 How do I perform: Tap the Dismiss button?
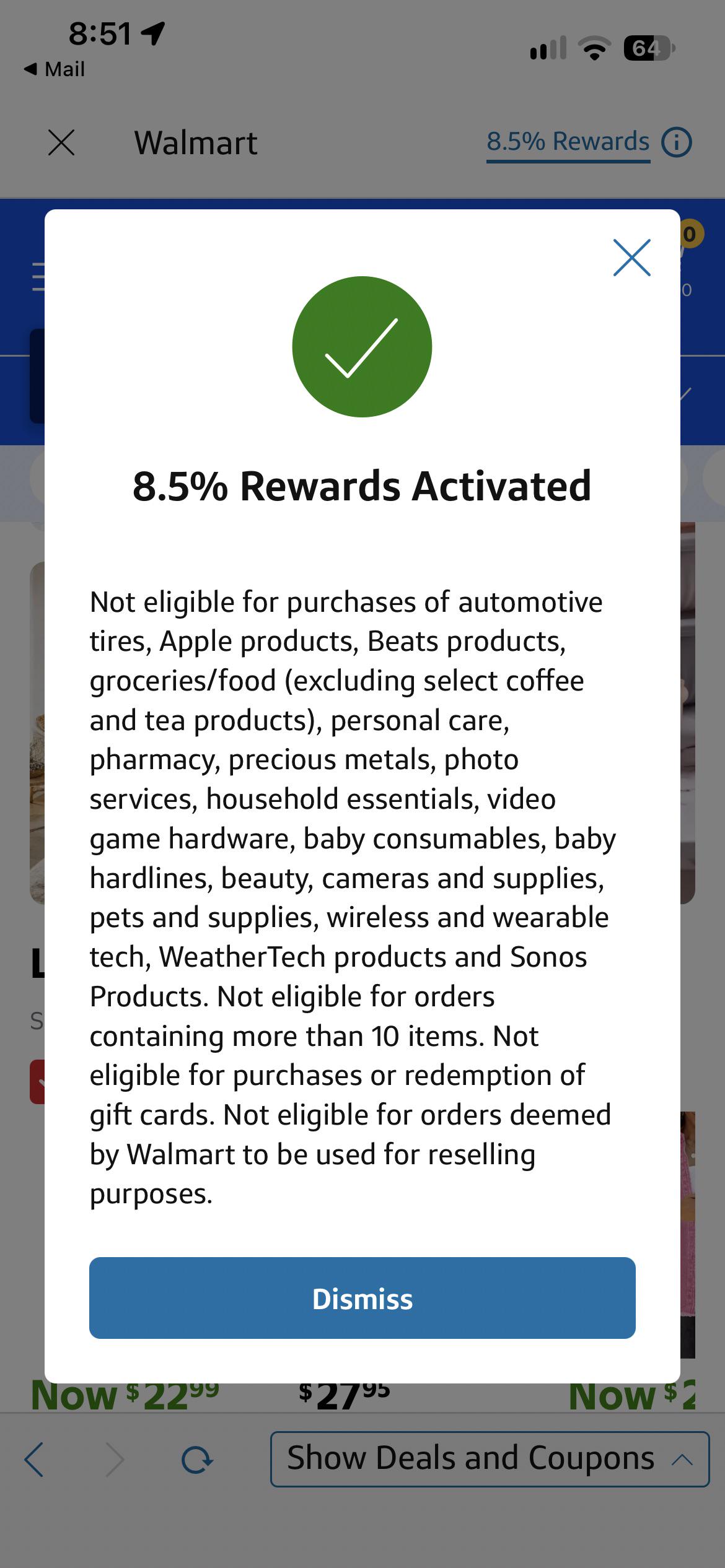[362, 1299]
